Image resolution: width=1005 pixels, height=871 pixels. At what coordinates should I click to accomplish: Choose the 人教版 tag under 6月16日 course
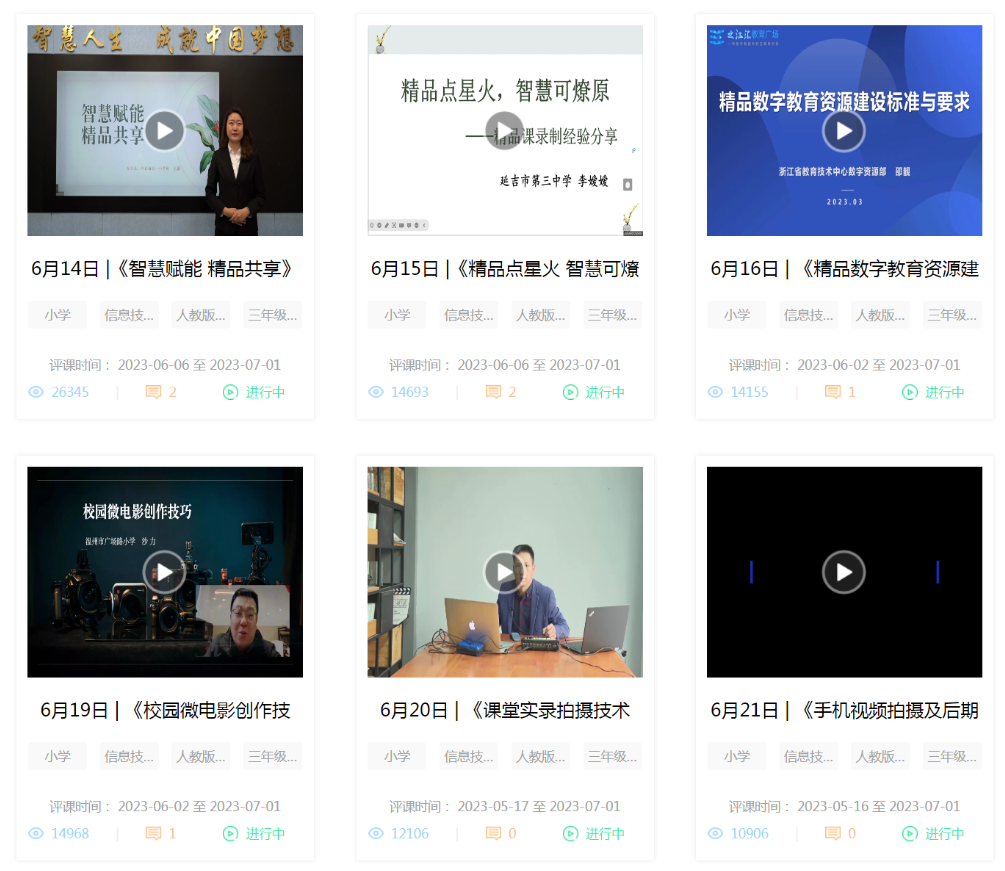(x=880, y=315)
